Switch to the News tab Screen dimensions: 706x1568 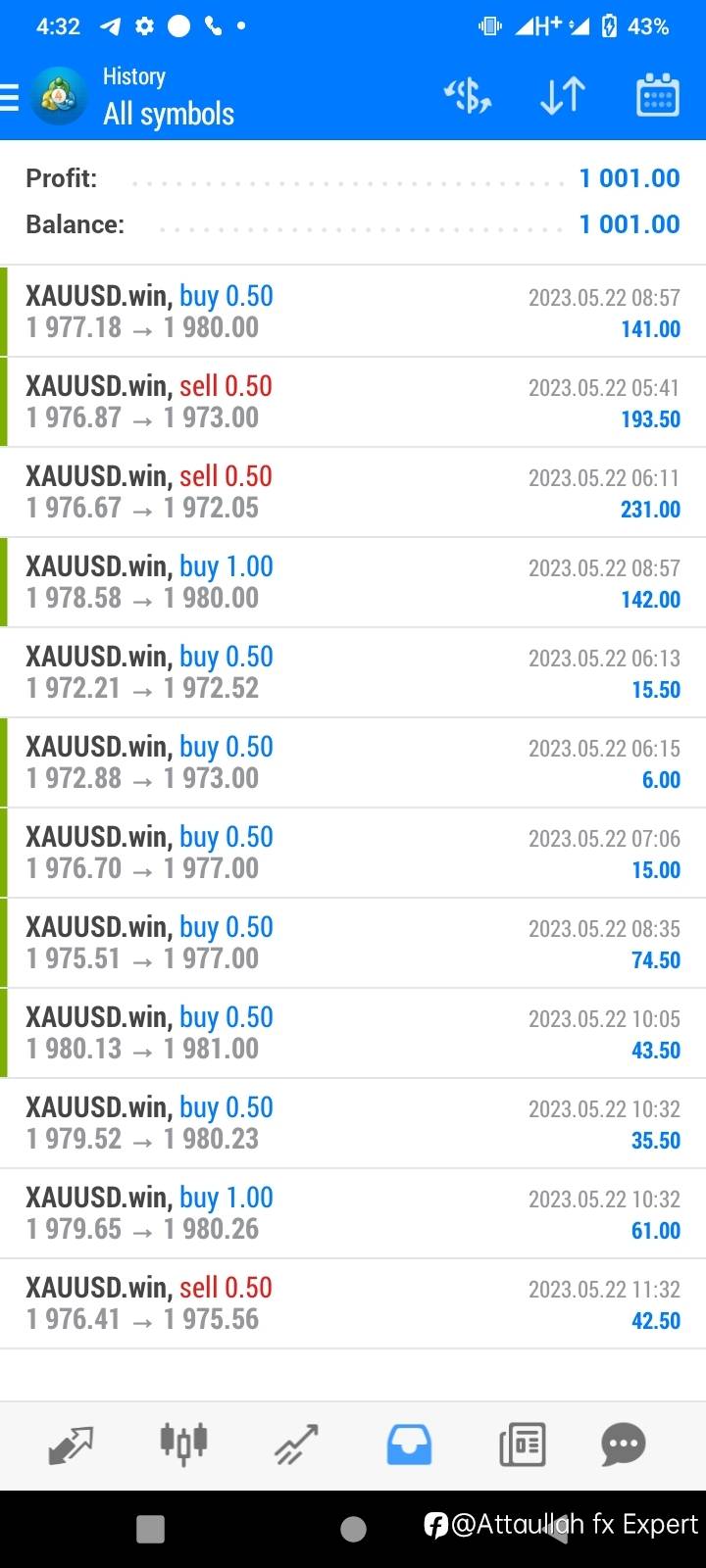click(522, 1445)
